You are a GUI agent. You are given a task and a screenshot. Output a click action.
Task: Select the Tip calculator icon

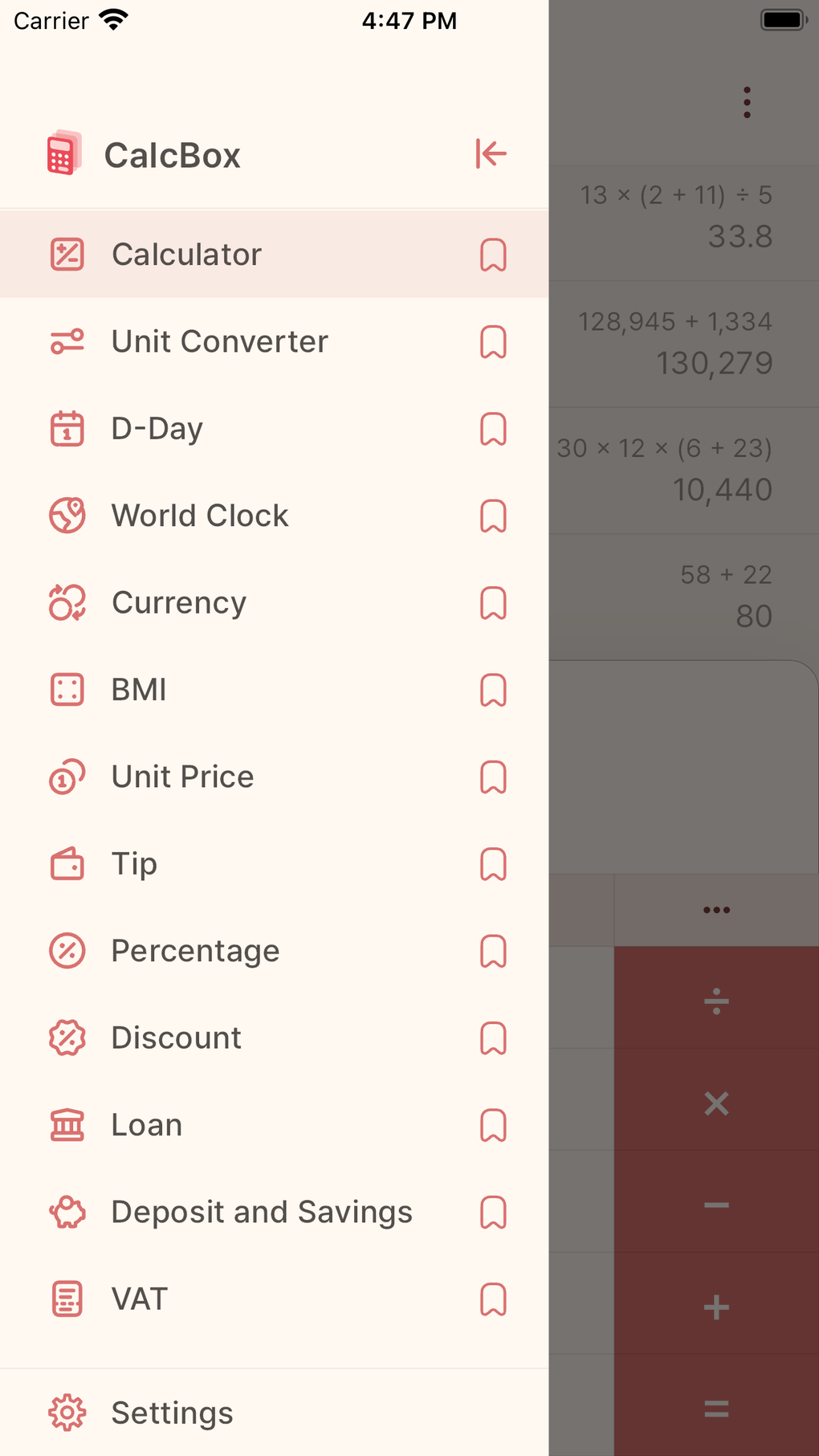67,863
